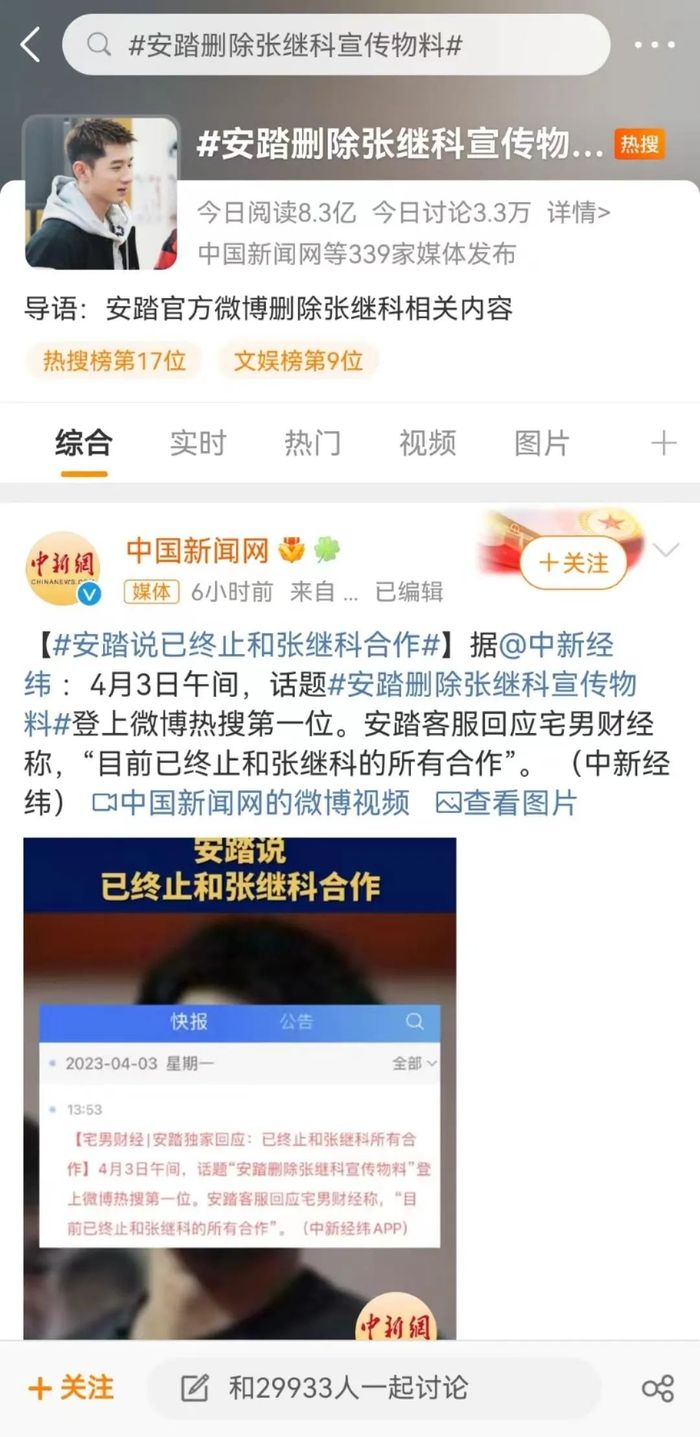Open the 热搜榜第17位 chip
This screenshot has height=1437, width=700.
point(114,361)
